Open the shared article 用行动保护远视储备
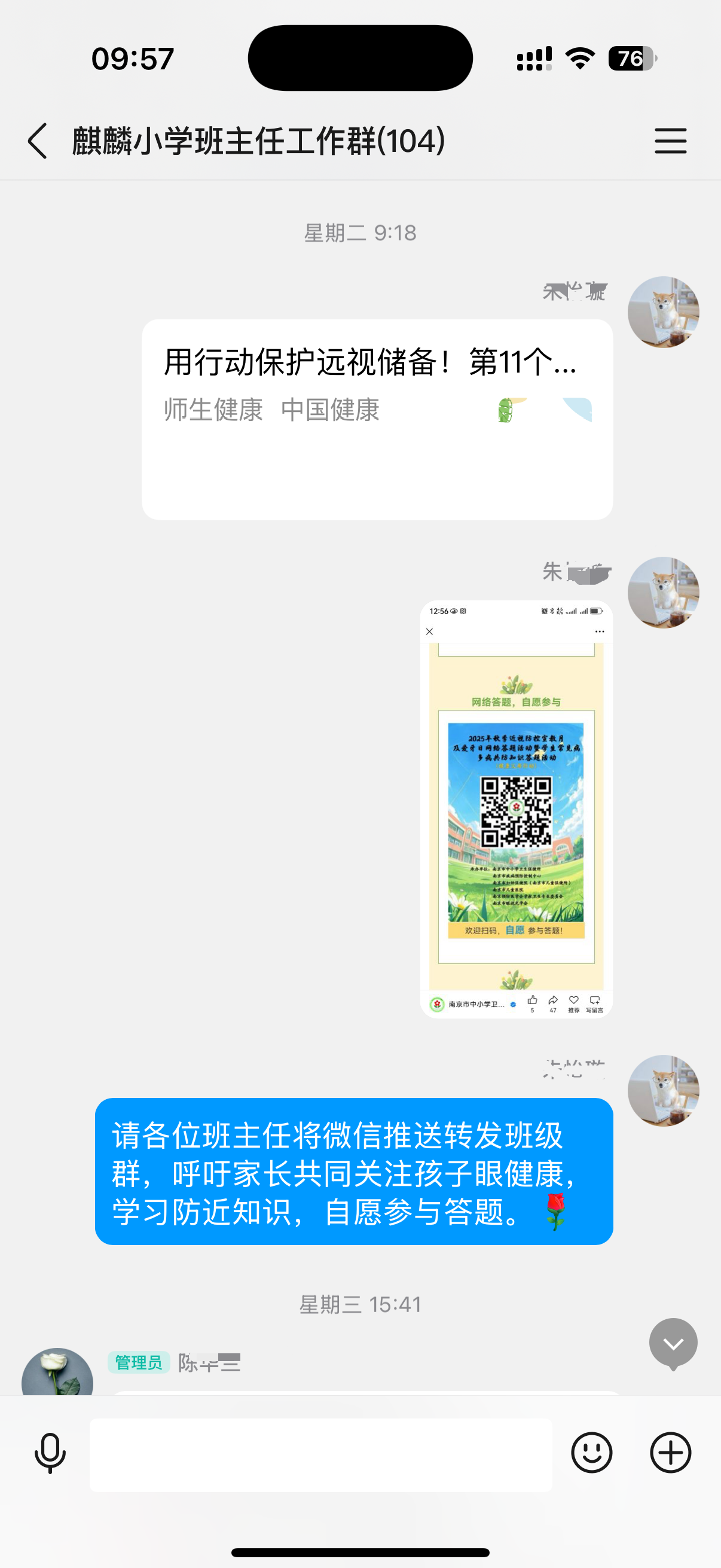The width and height of the screenshot is (721, 1568). tap(377, 419)
